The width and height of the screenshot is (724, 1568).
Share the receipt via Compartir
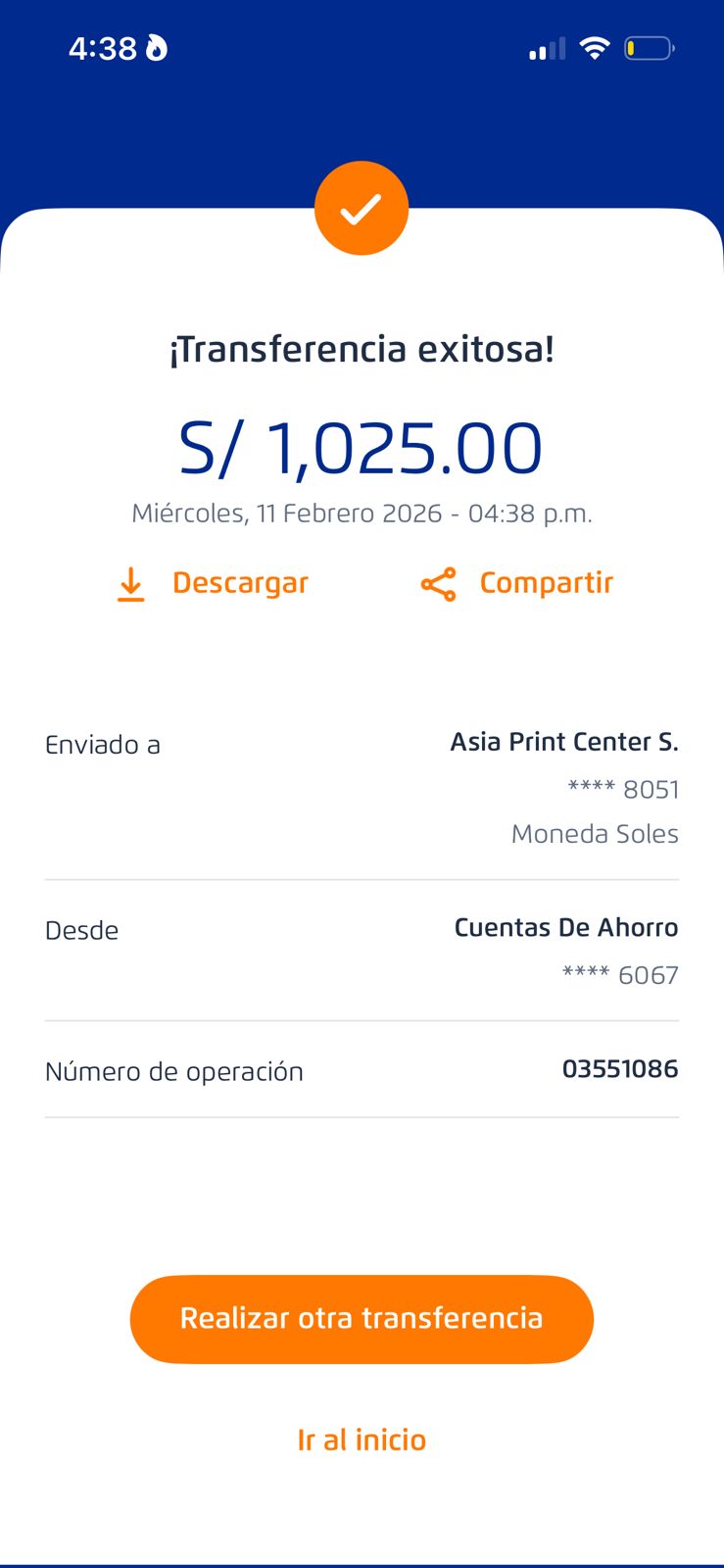pyautogui.click(x=517, y=583)
